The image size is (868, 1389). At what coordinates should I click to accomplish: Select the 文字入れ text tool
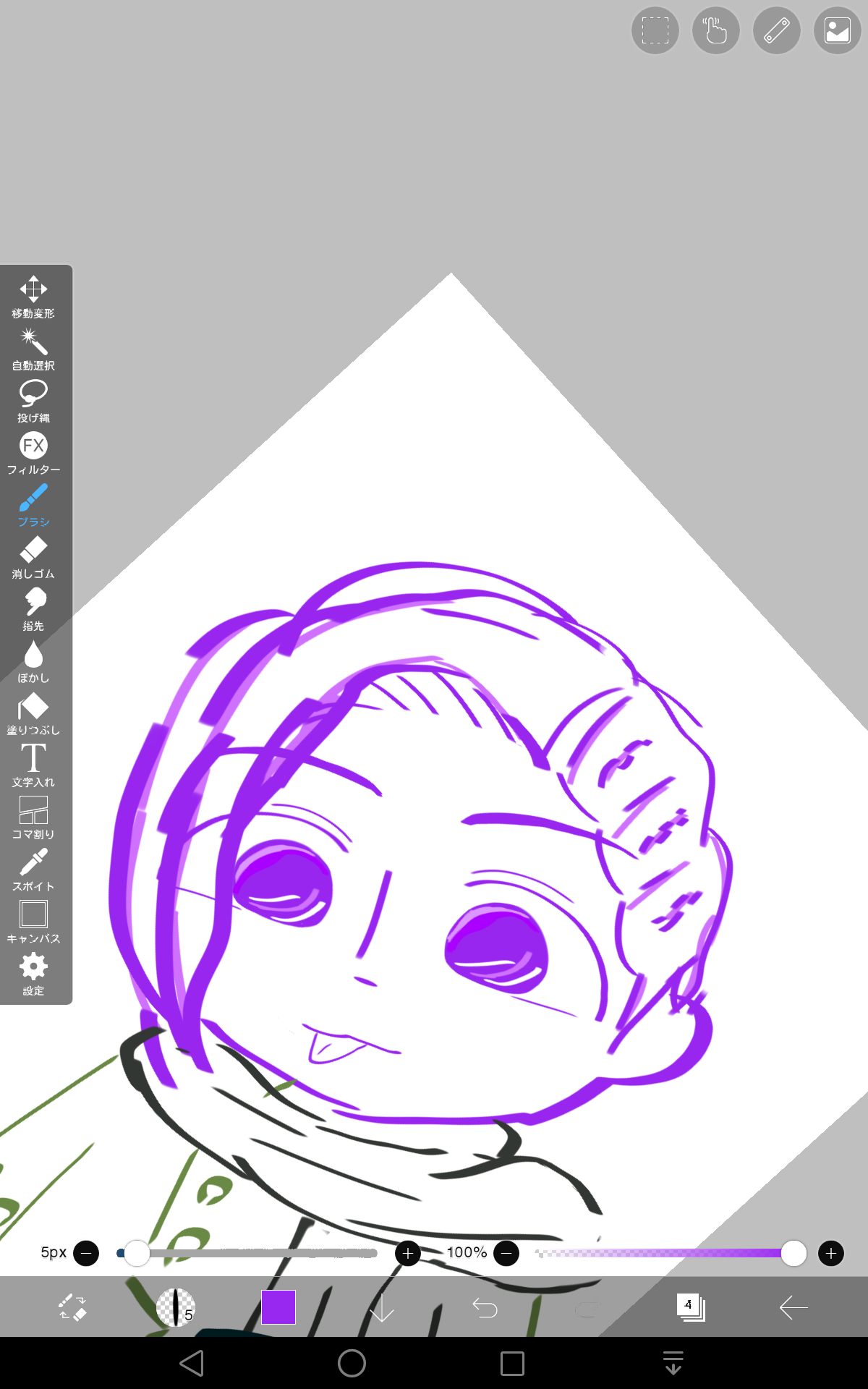[x=33, y=765]
